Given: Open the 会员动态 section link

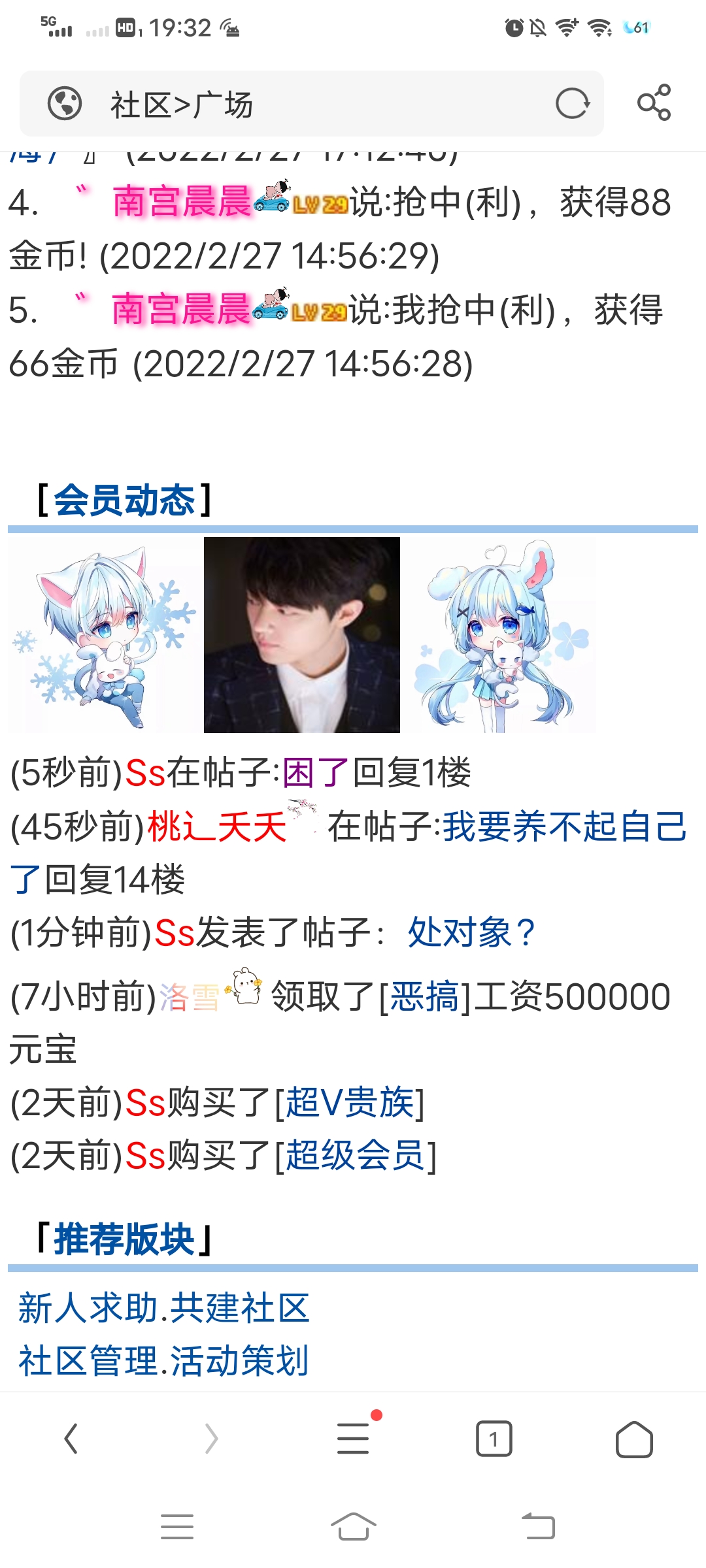Looking at the screenshot, I should click(124, 500).
